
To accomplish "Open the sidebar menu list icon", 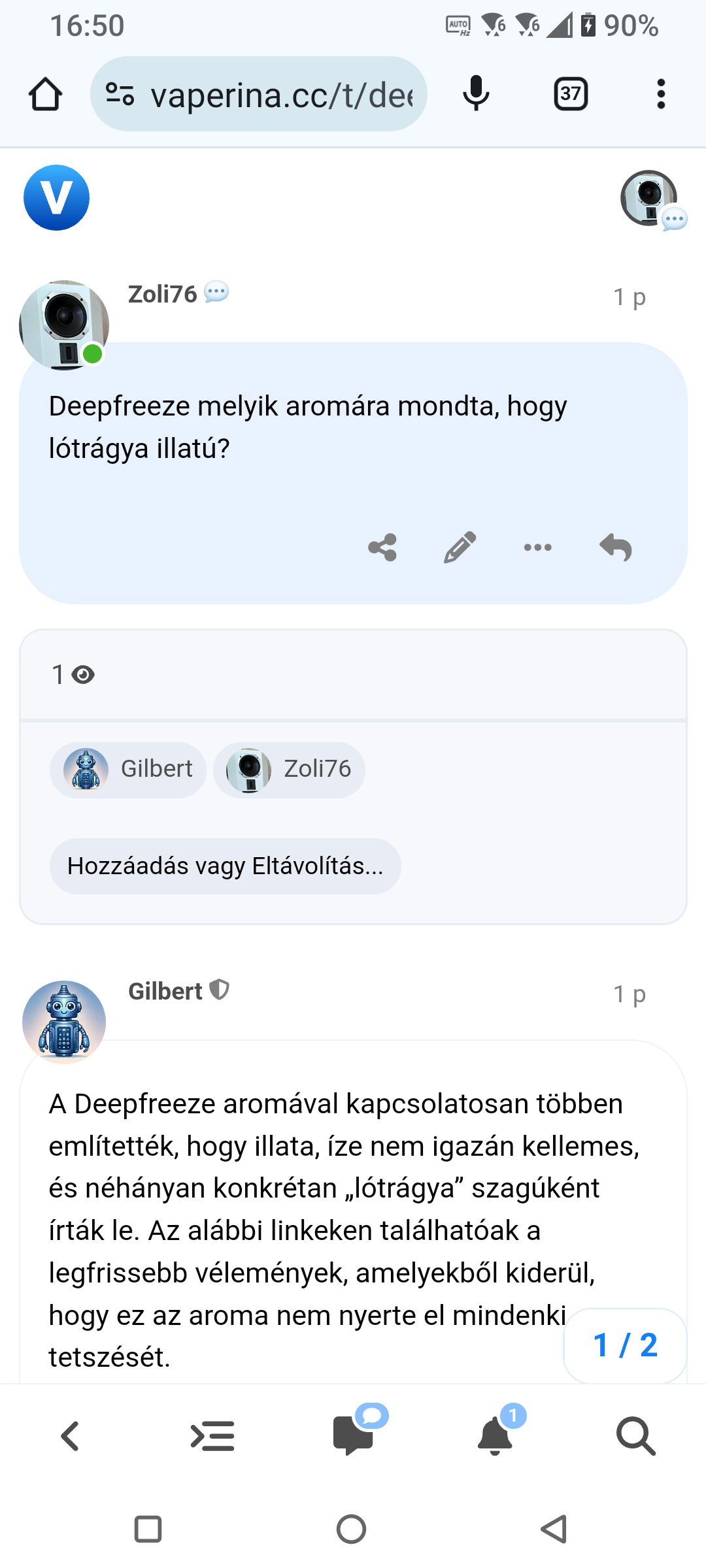I will coord(212,1435).
